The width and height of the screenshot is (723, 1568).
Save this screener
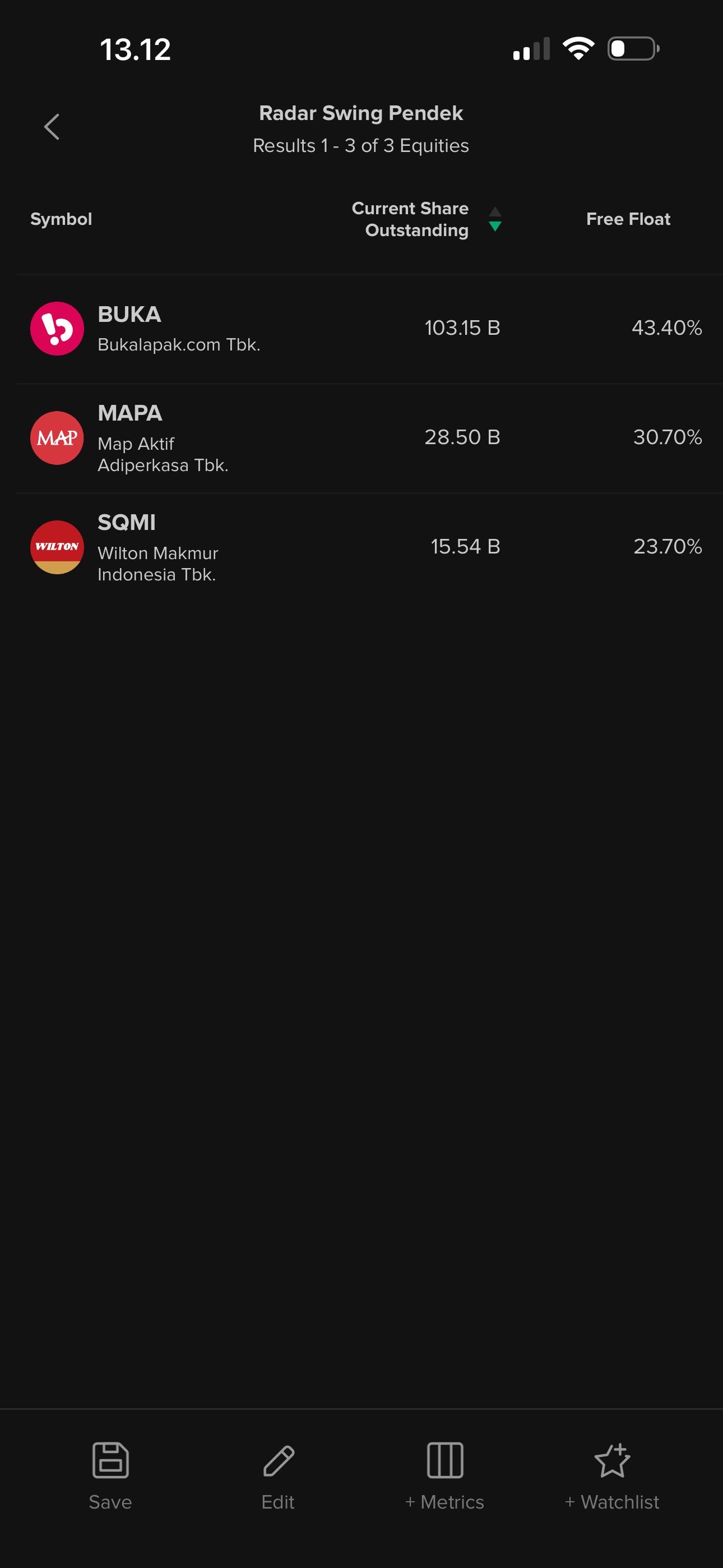110,1475
